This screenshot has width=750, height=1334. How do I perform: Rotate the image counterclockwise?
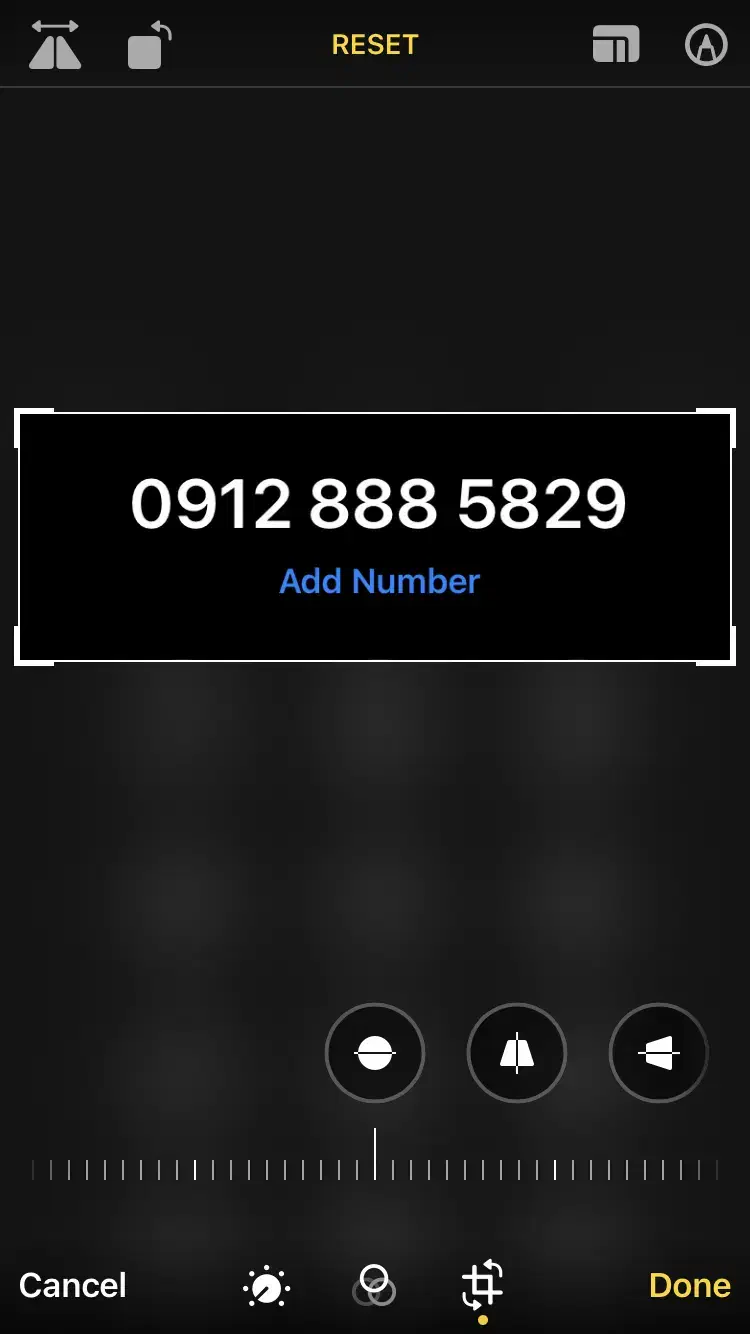[x=150, y=46]
